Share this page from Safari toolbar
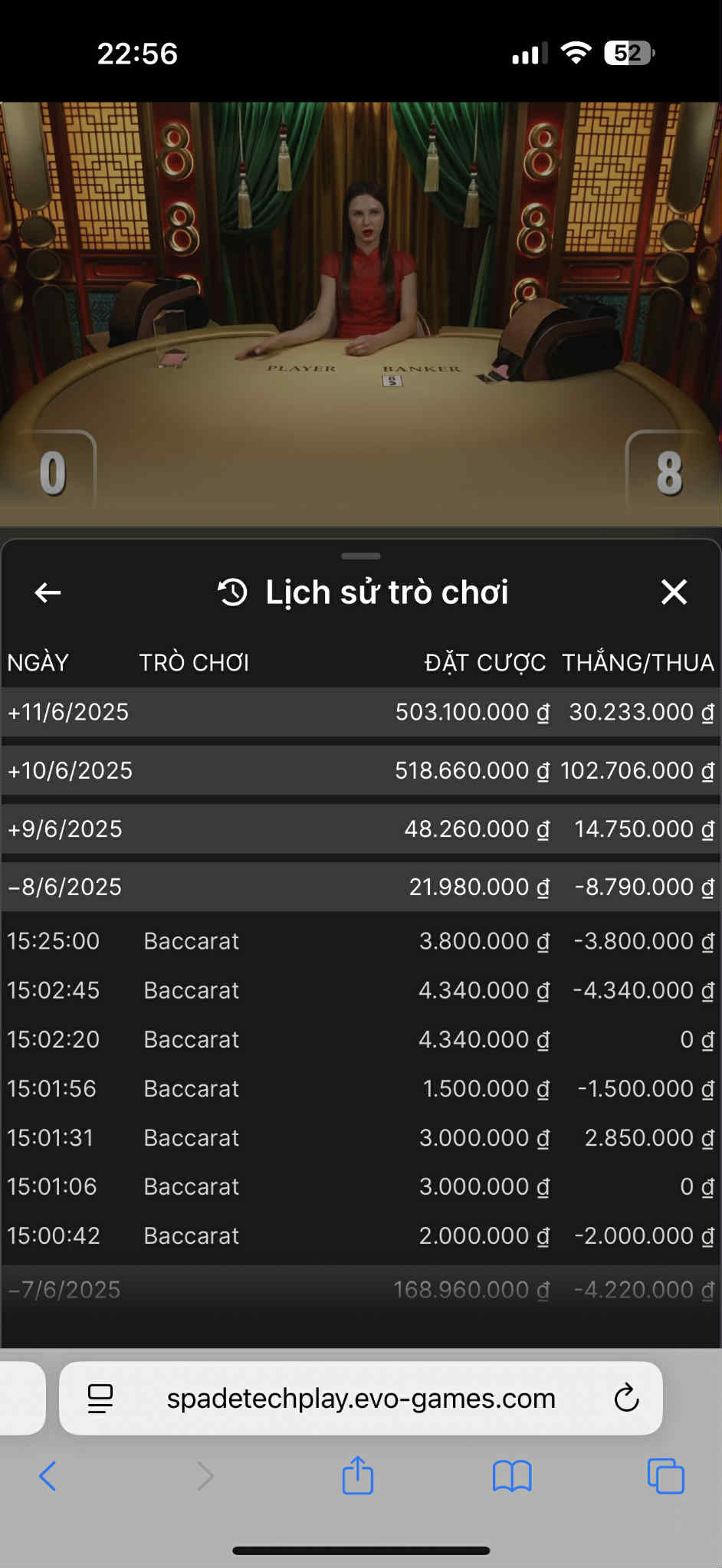722x1568 pixels. pyautogui.click(x=357, y=1475)
